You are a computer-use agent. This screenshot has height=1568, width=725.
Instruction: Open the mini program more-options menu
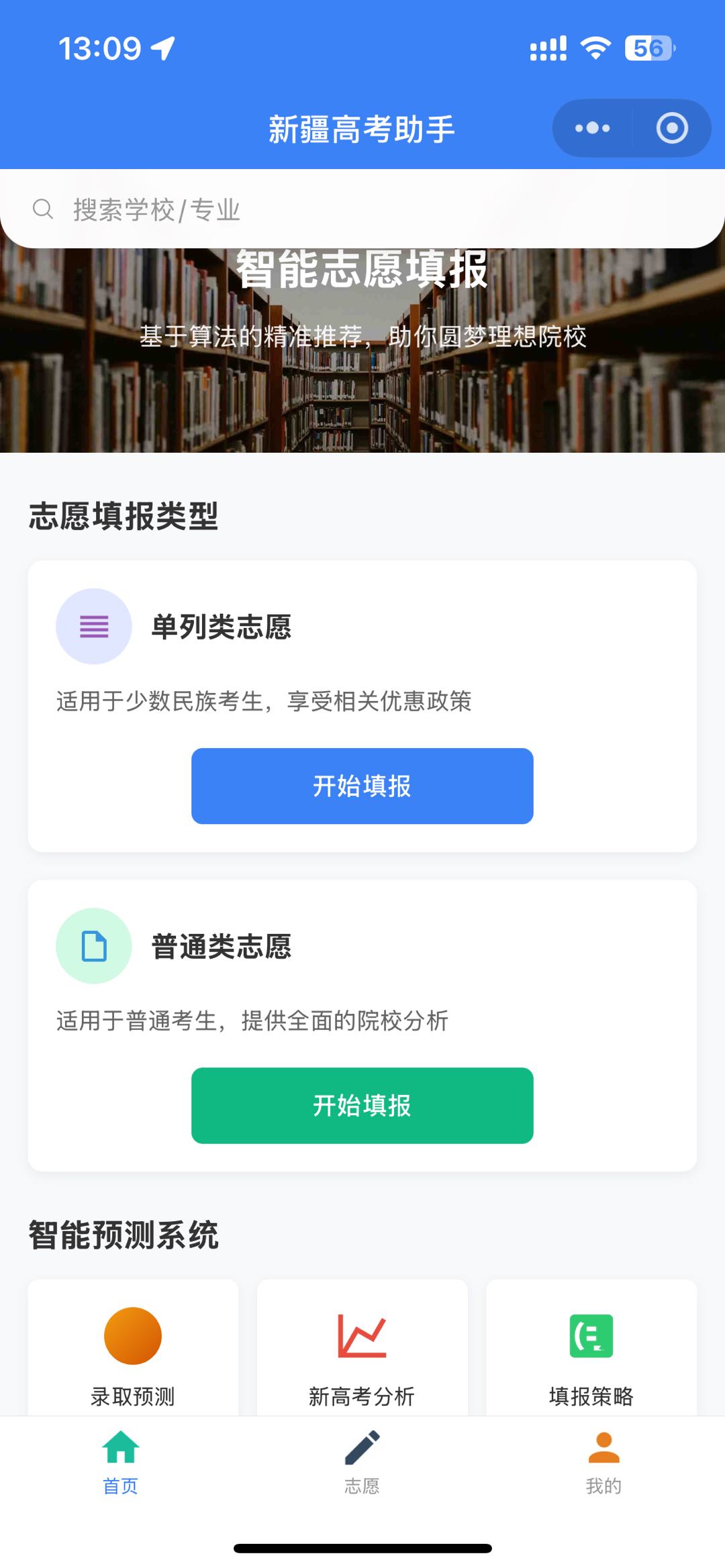click(x=592, y=128)
